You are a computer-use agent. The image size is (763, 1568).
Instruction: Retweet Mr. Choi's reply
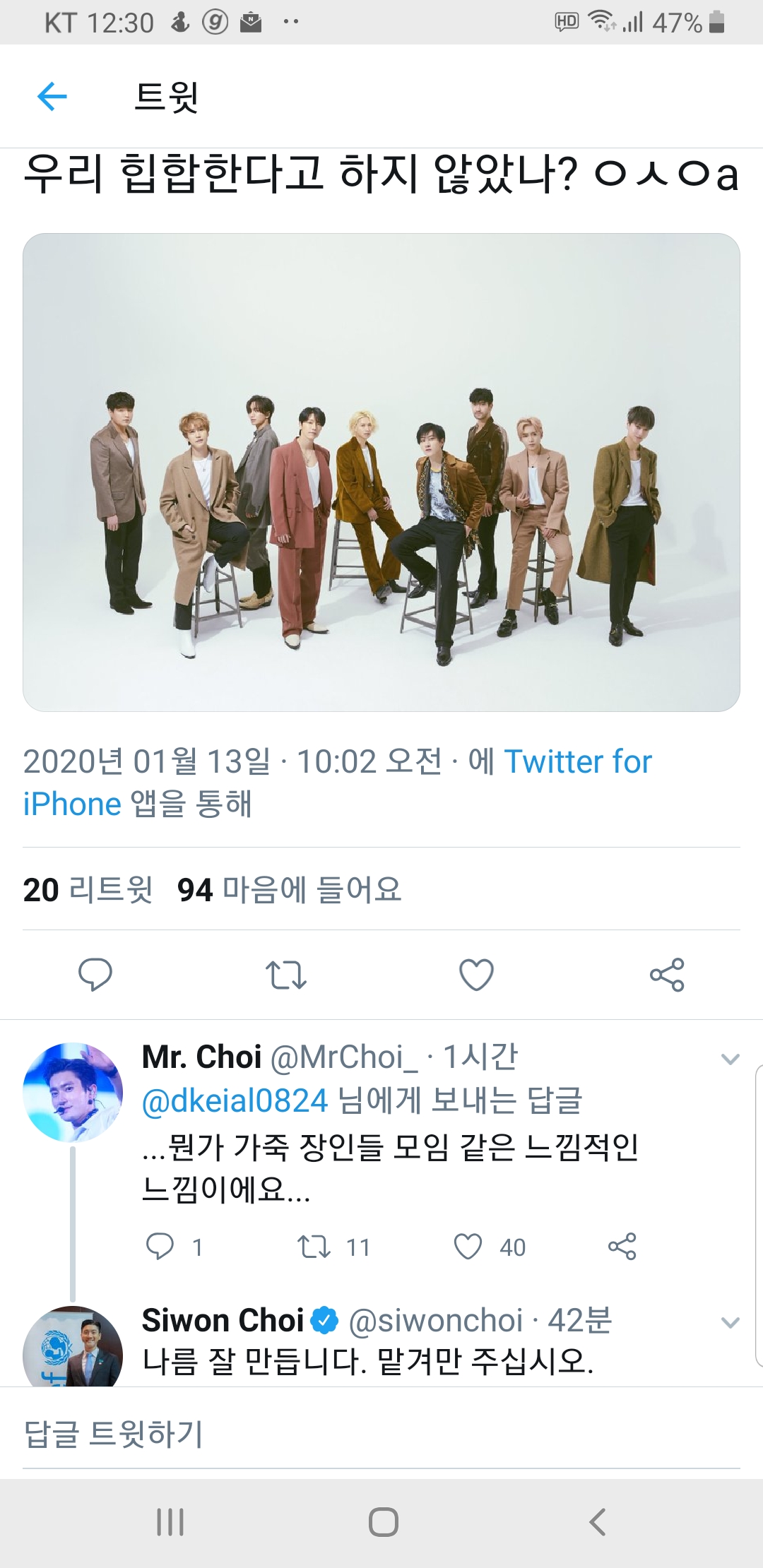tap(314, 1247)
